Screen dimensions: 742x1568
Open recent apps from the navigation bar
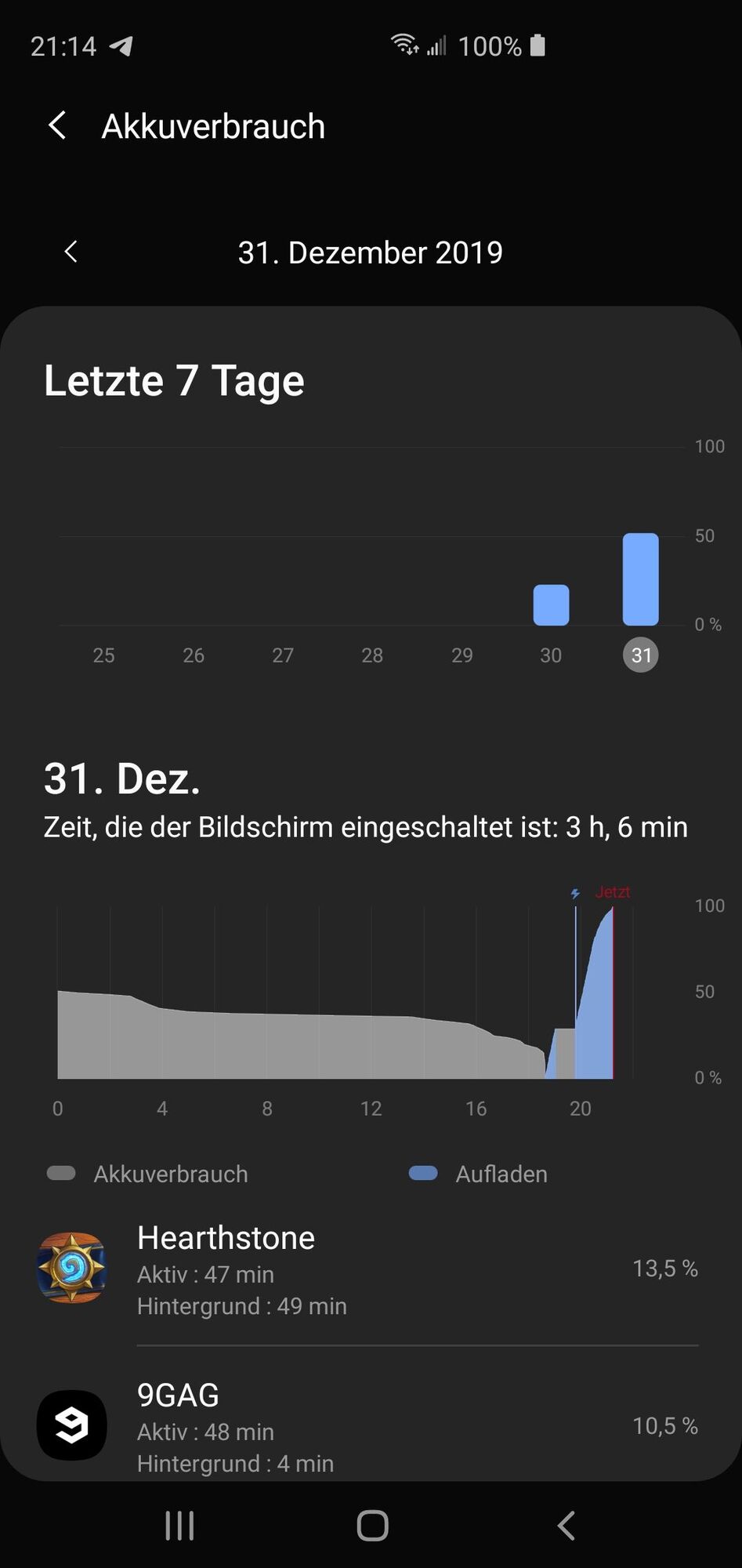click(x=179, y=1526)
